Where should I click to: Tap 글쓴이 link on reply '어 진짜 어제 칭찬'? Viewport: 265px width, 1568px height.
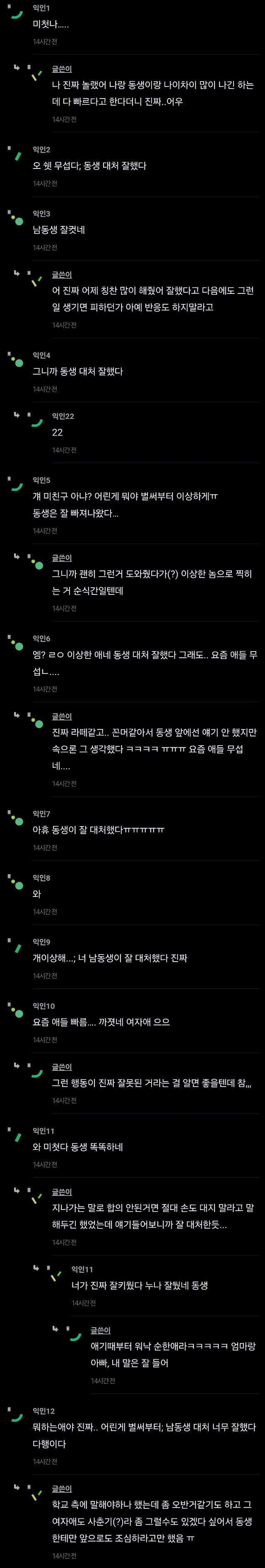tap(62, 275)
